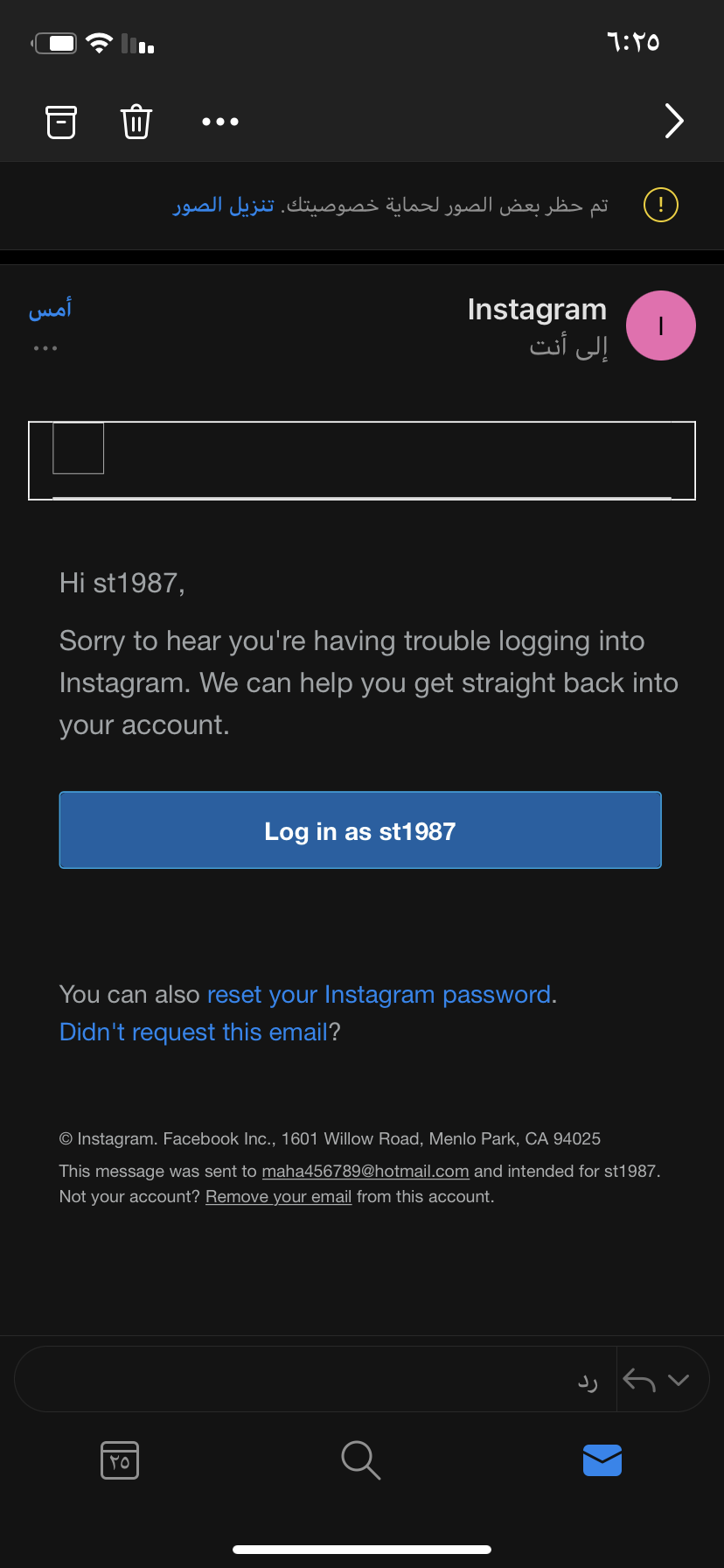This screenshot has height=1568, width=724.
Task: Delete this email with the trash icon
Action: coord(136,122)
